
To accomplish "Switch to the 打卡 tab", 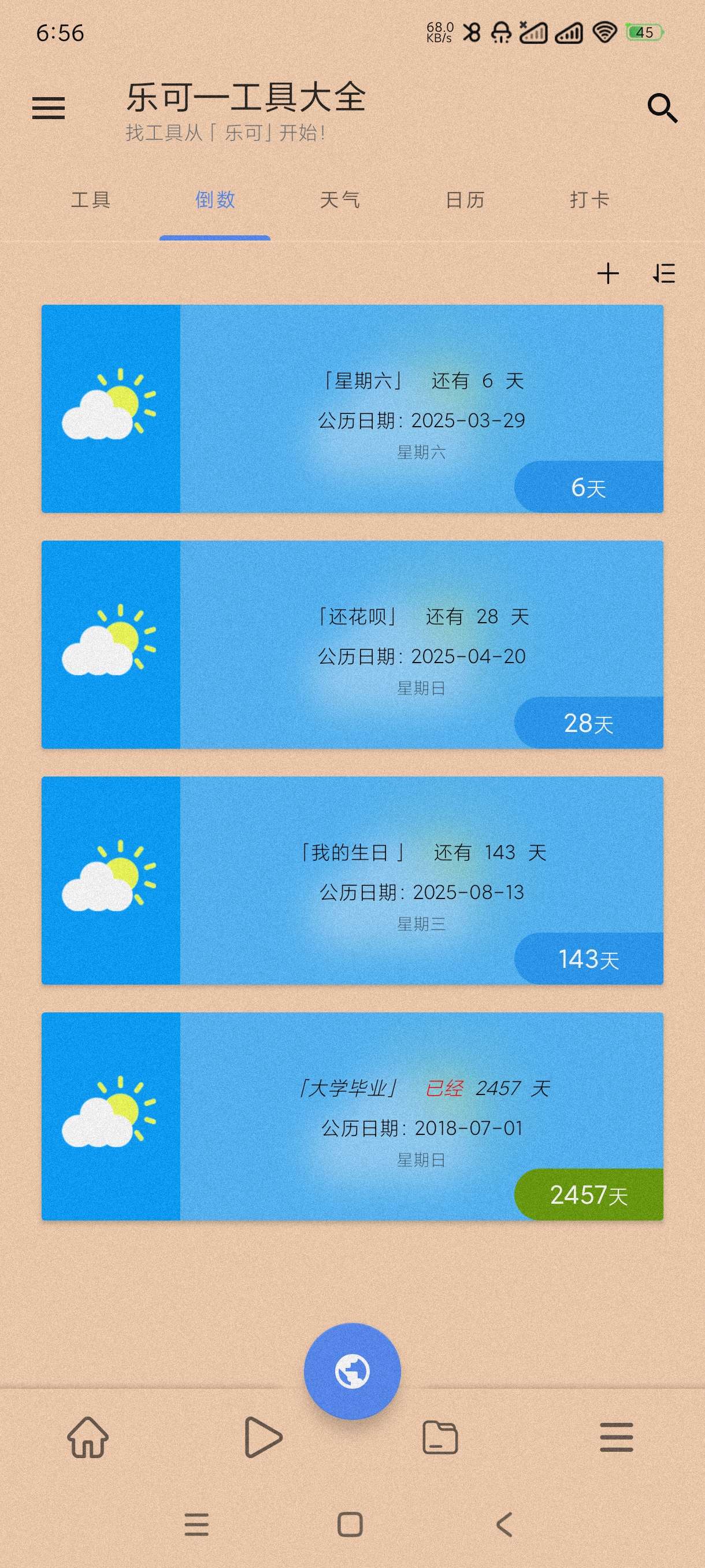I will point(589,199).
